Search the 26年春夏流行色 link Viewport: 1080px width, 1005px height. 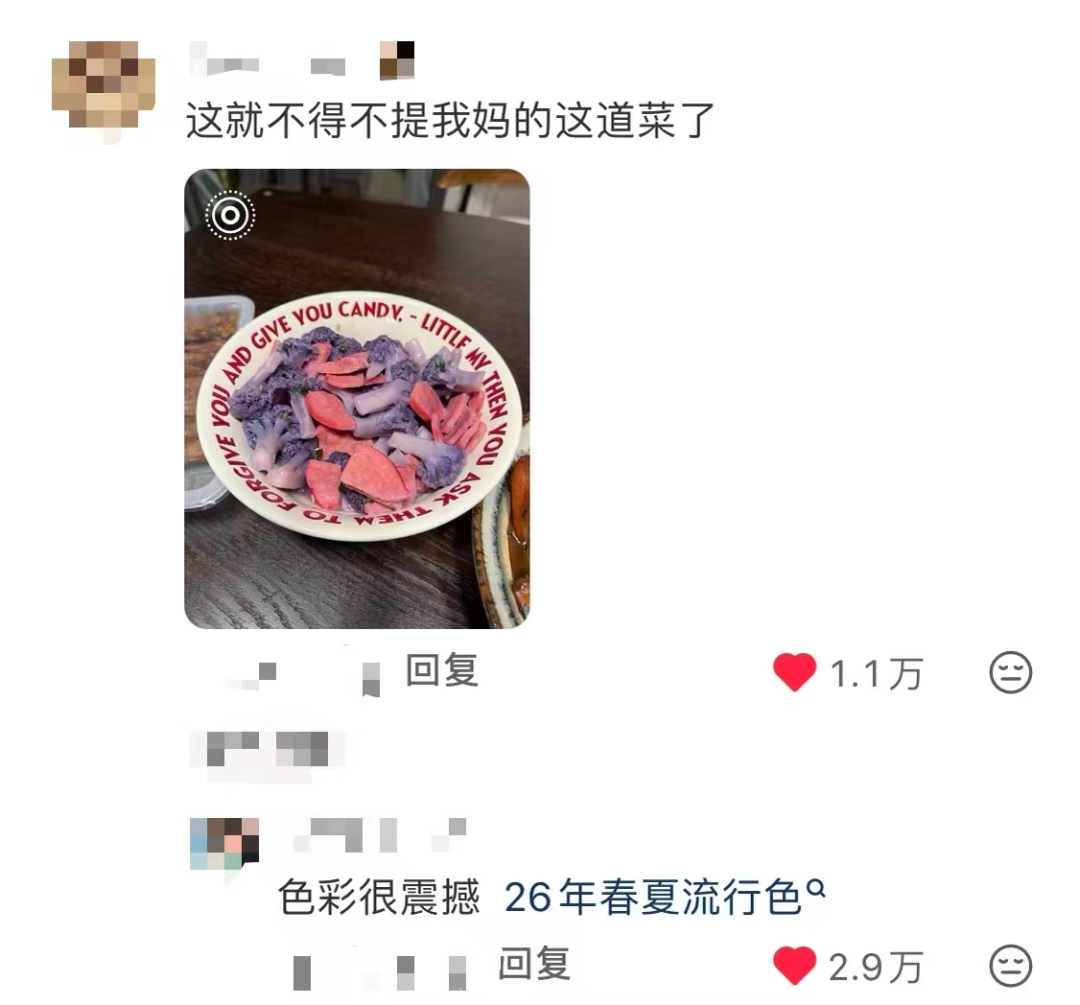point(662,898)
